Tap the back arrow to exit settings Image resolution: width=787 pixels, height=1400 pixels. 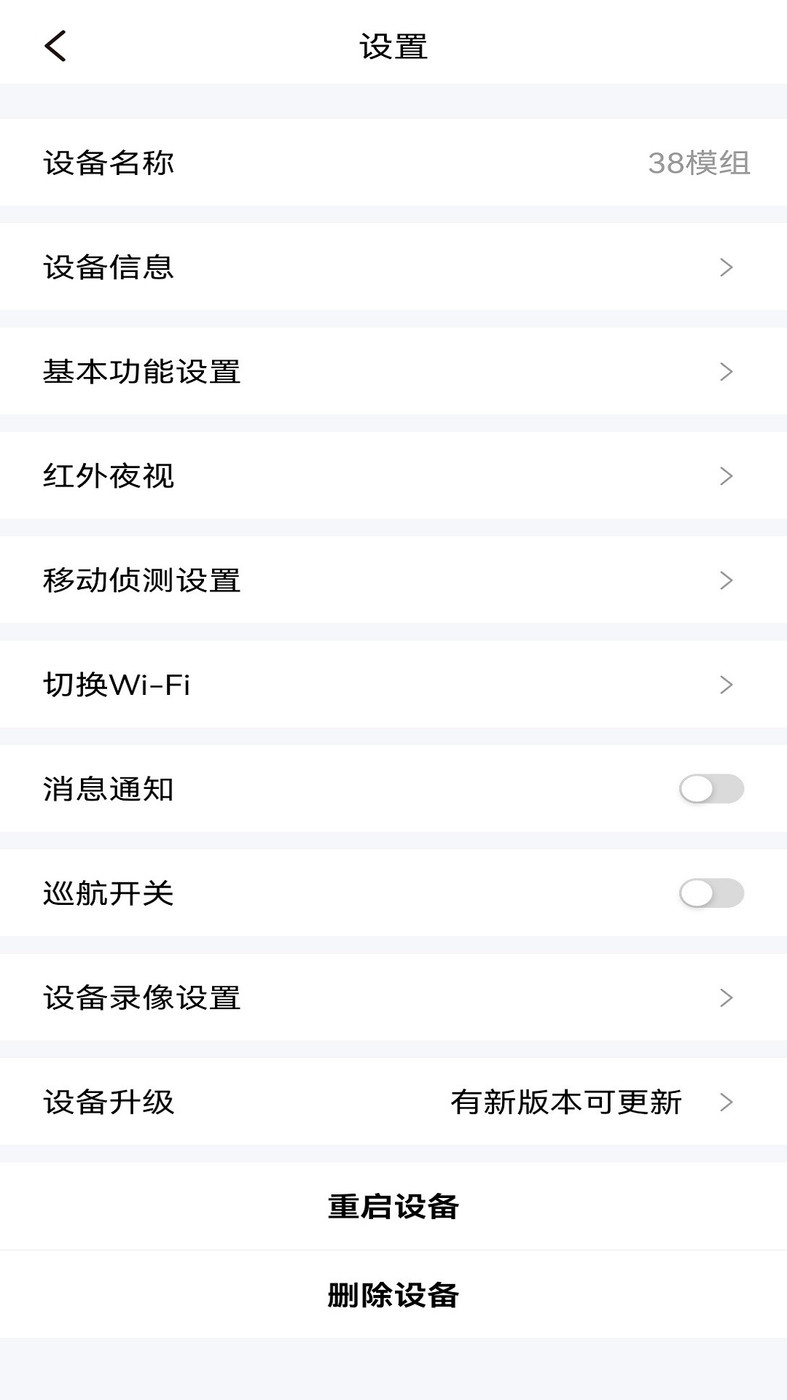[55, 45]
